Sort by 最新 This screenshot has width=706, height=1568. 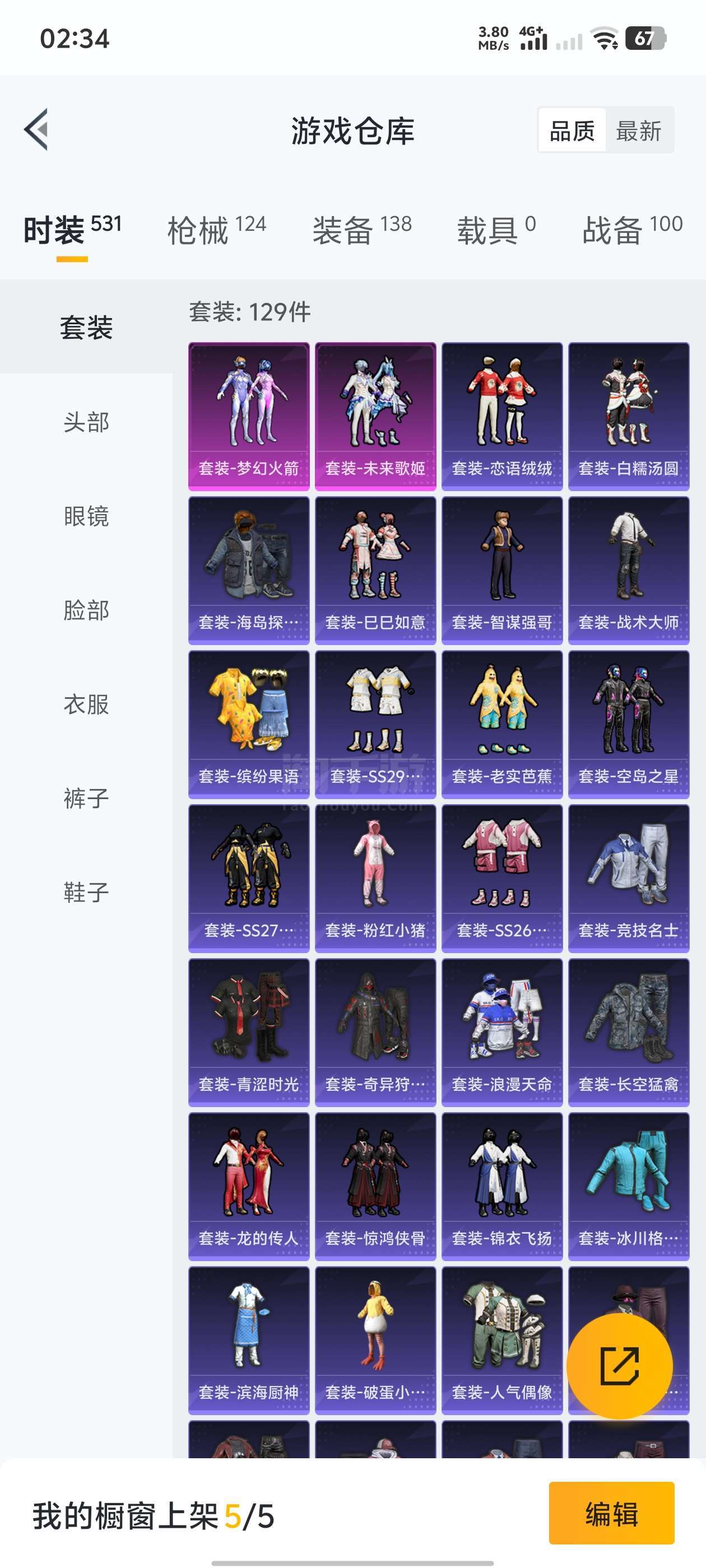(x=639, y=130)
